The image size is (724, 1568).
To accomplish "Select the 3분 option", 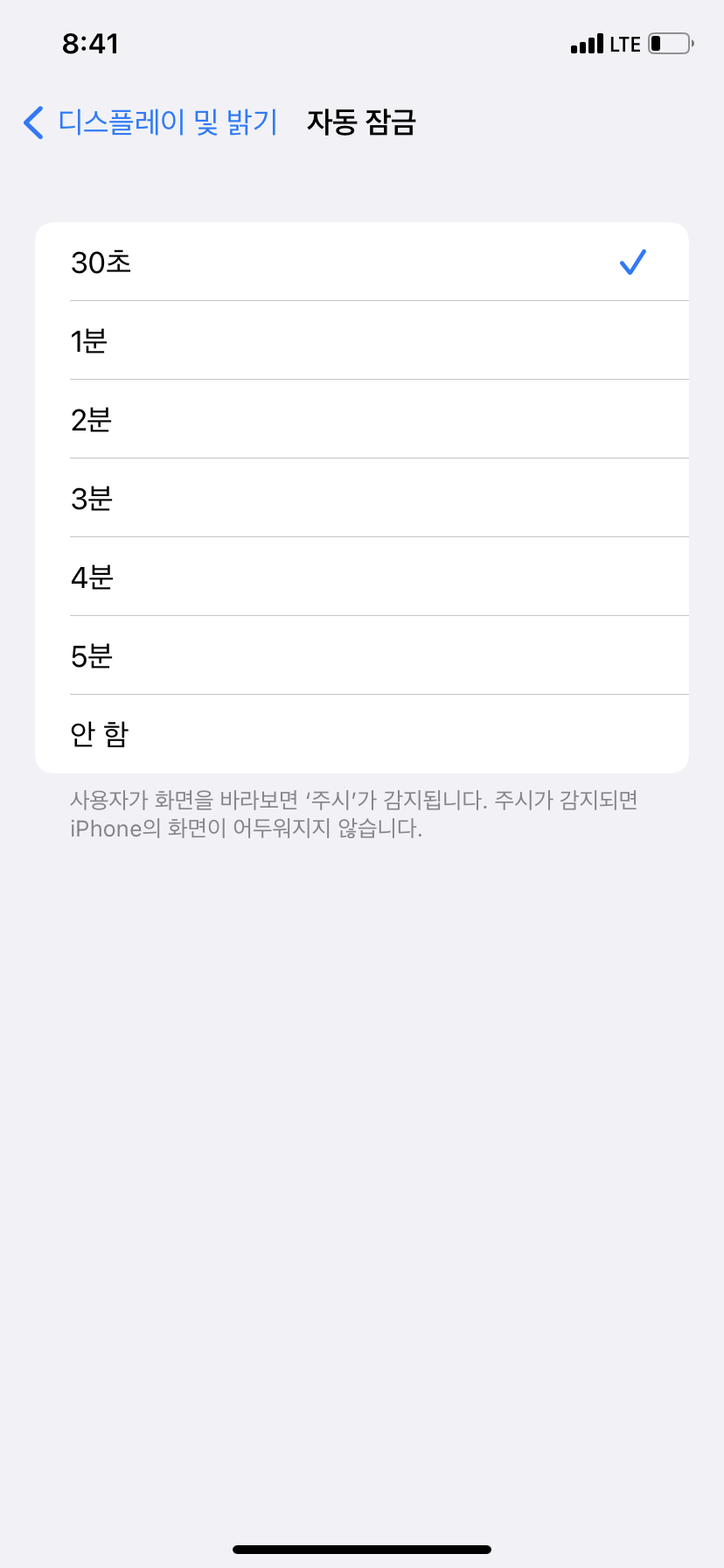I will click(362, 498).
